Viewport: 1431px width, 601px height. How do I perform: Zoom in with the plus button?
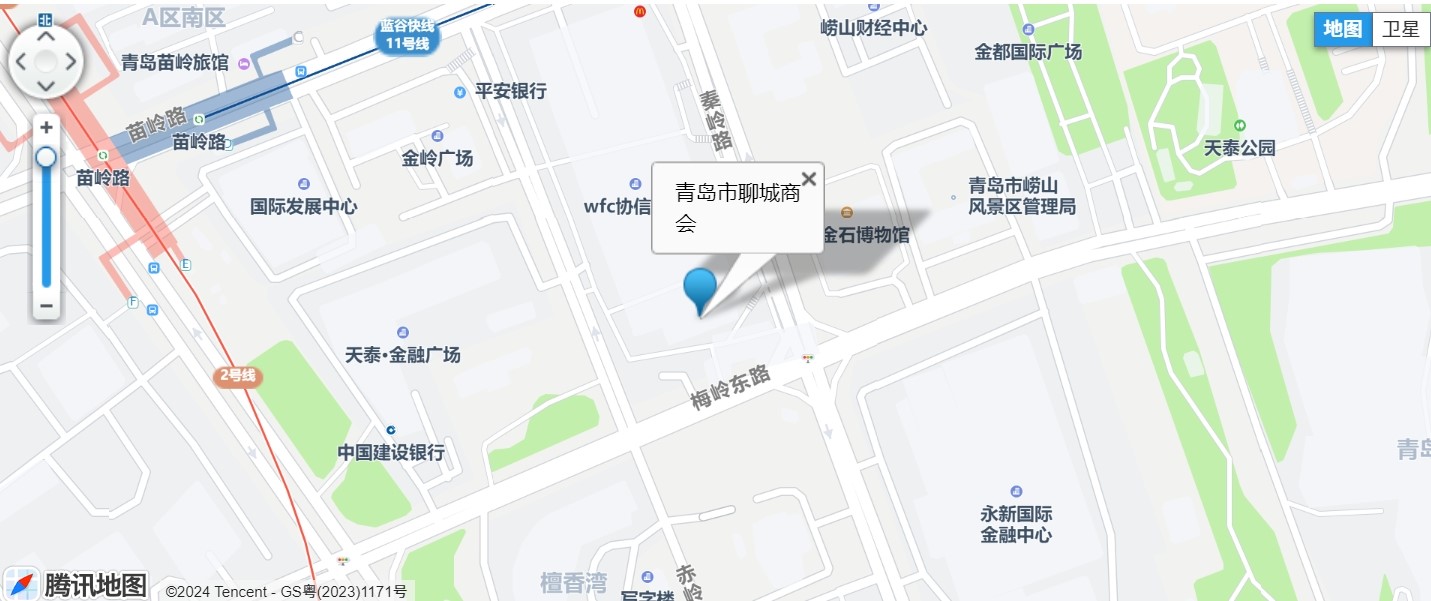pos(46,128)
